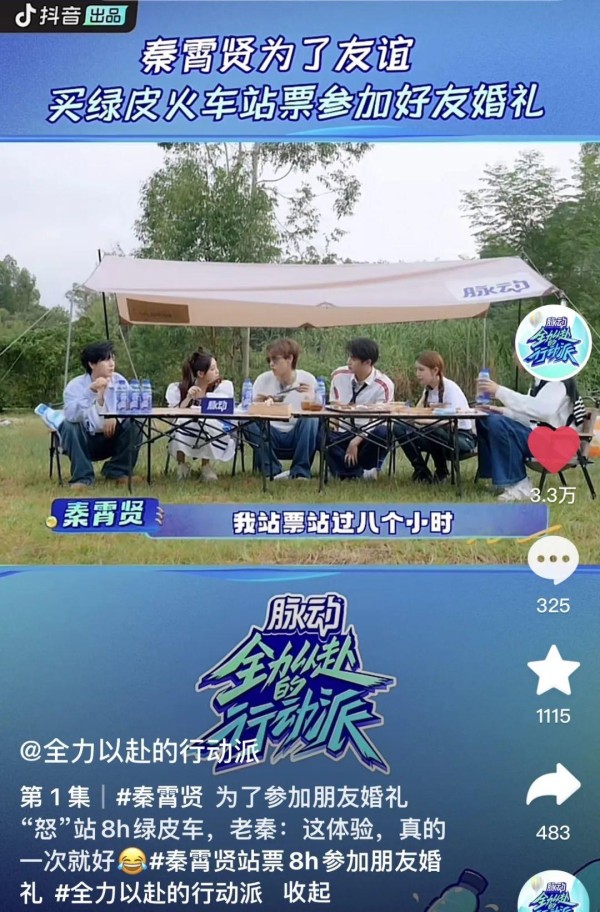Viewport: 600px width, 912px height.
Task: Add video to favorites with the star
Action: 552,671
